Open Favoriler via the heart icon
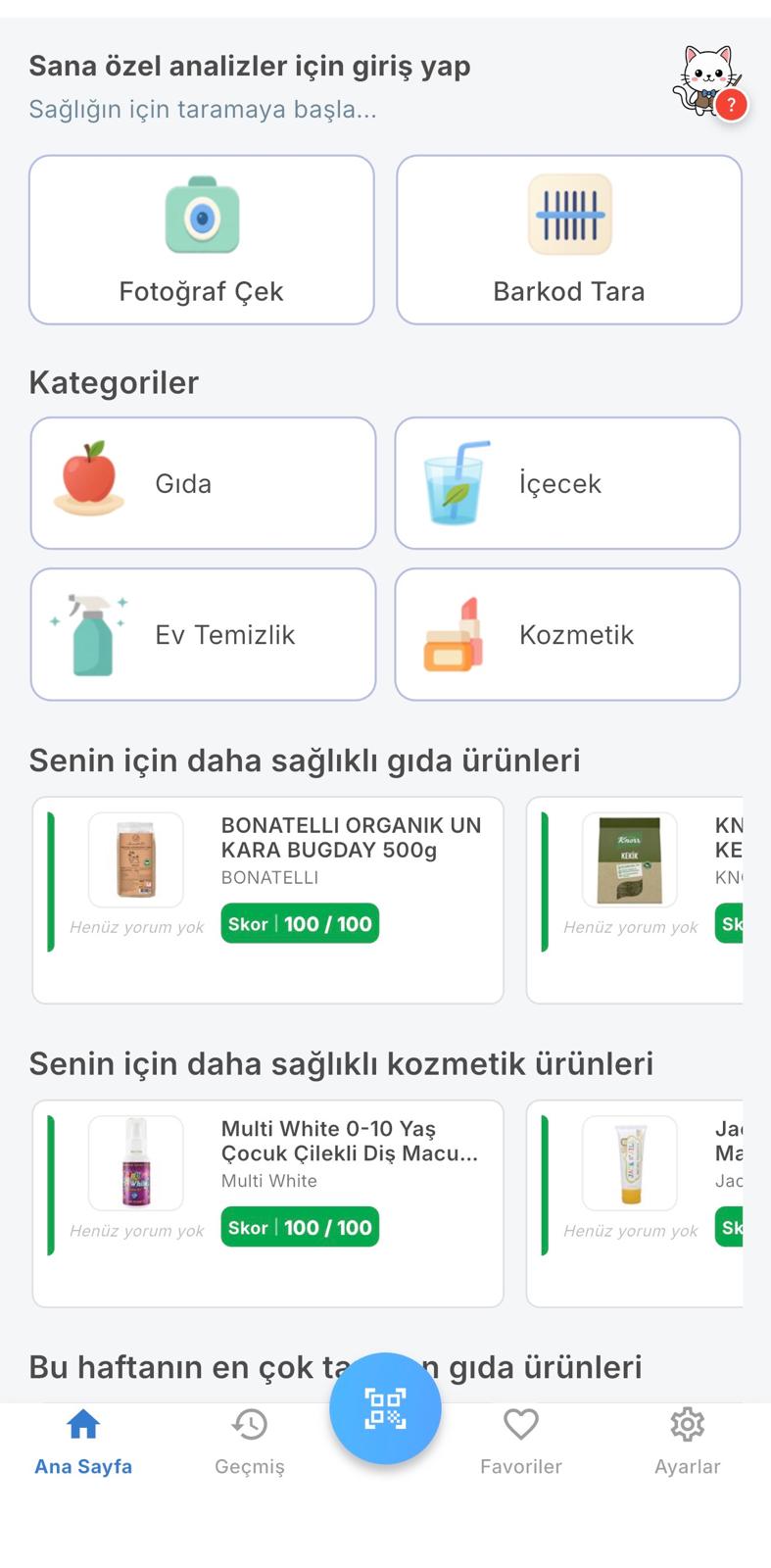 pos(520,1424)
